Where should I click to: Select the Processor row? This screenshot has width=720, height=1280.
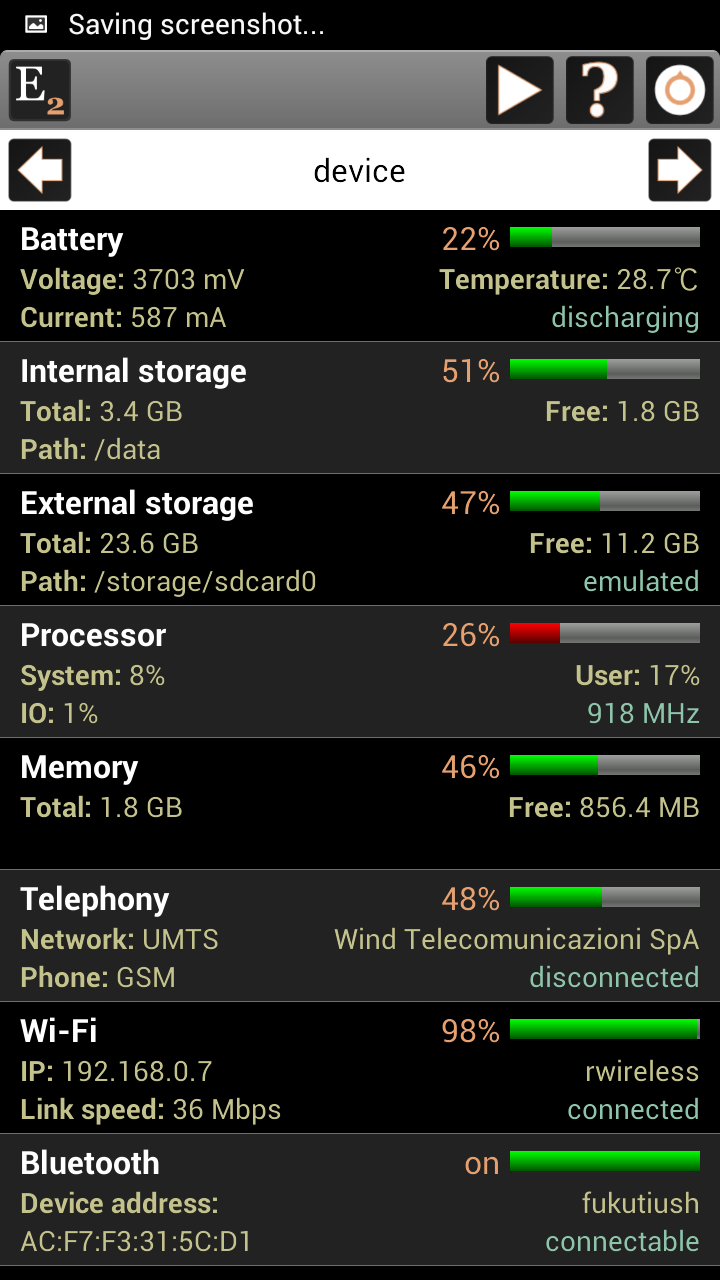[x=360, y=672]
